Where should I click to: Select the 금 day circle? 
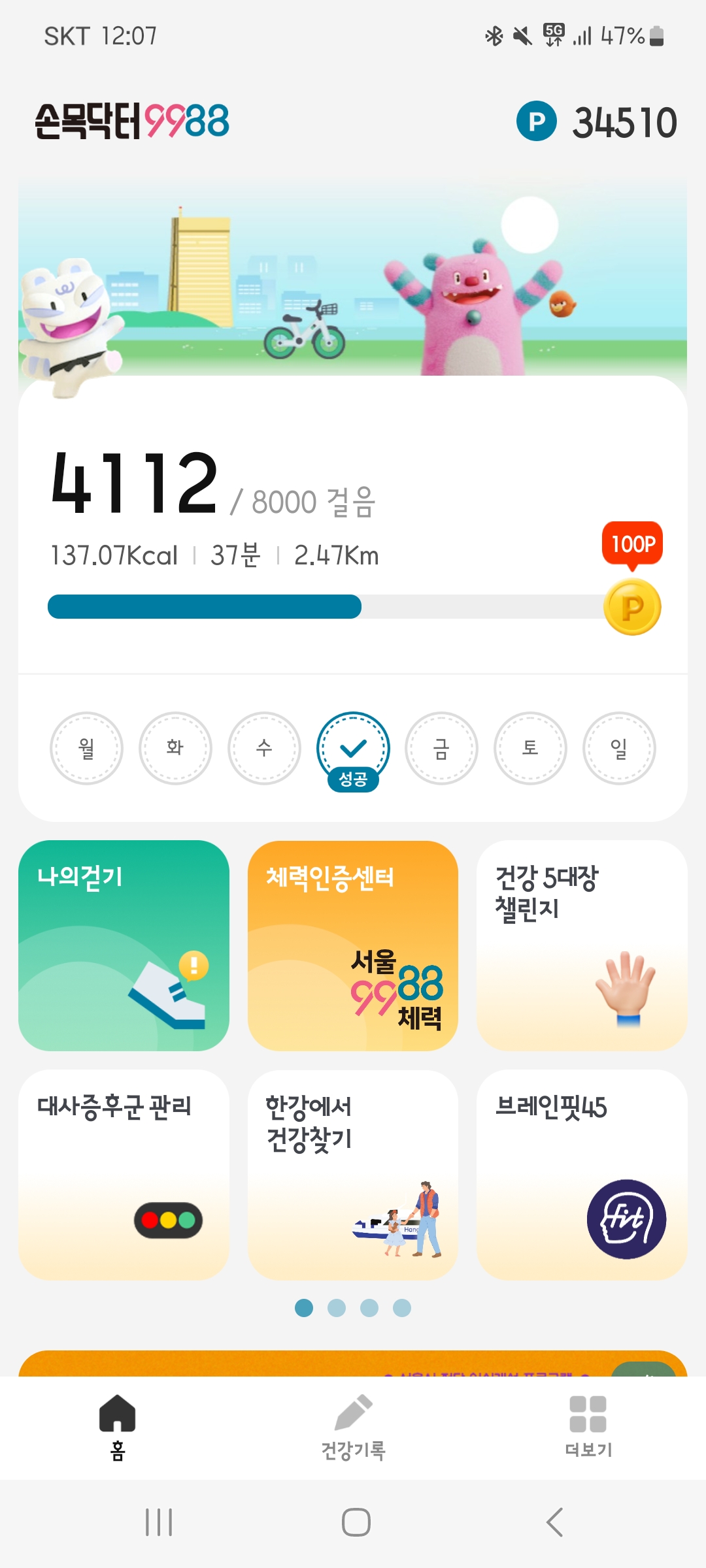[x=441, y=748]
